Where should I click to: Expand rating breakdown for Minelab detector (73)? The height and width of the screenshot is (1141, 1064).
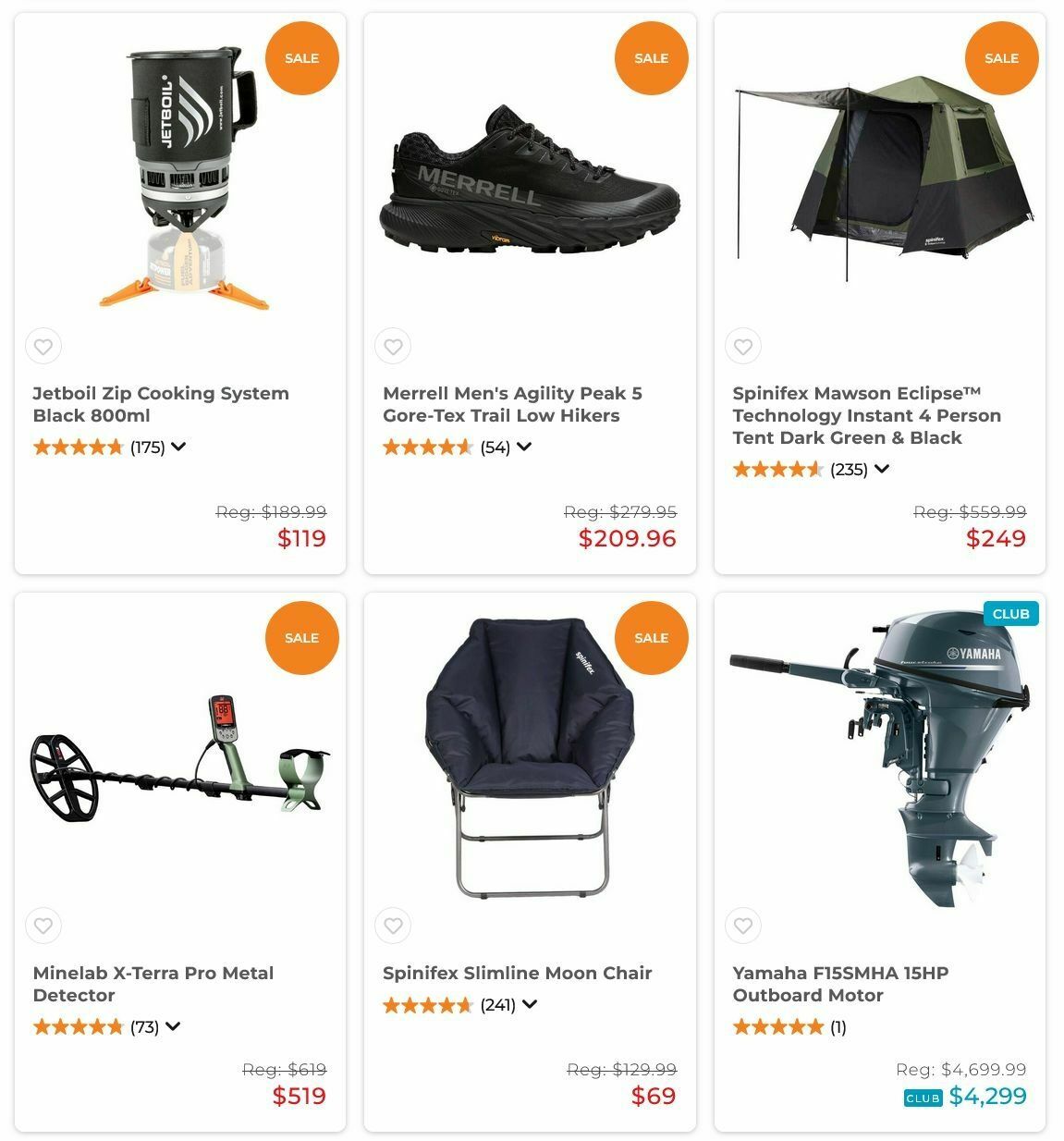pos(173,1026)
